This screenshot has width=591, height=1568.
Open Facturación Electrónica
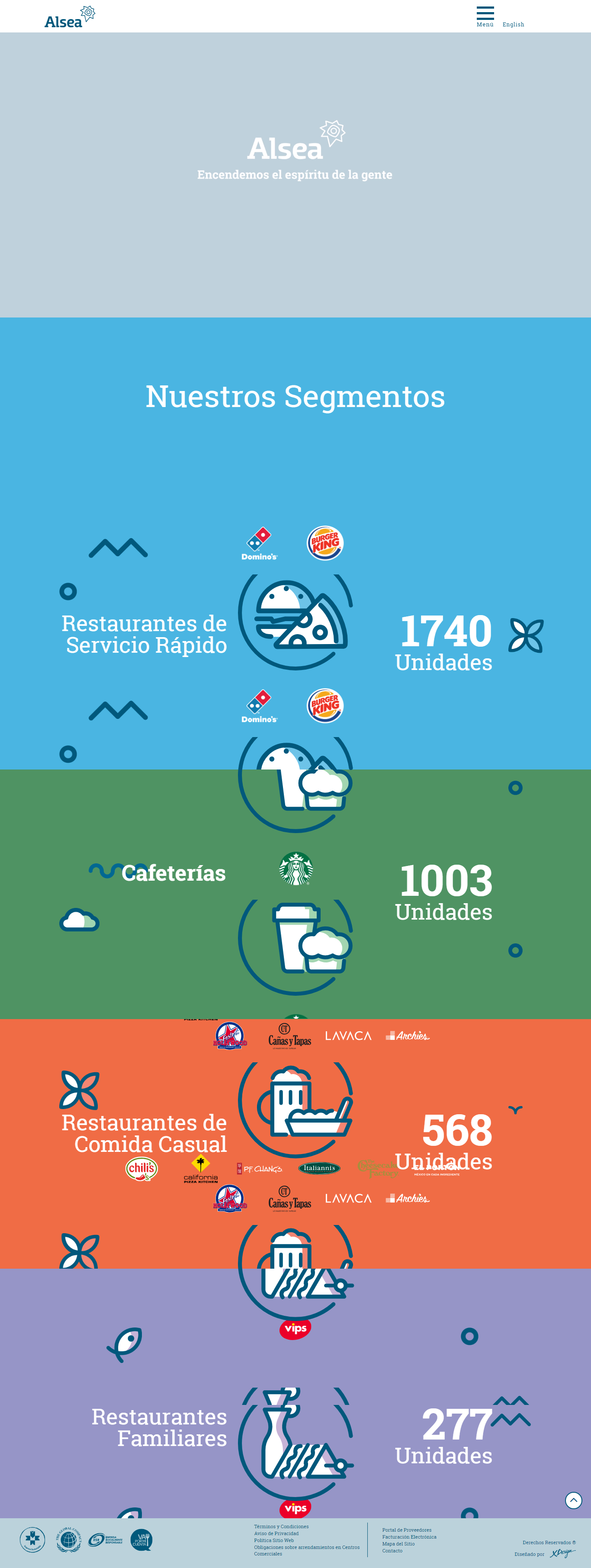(409, 1536)
